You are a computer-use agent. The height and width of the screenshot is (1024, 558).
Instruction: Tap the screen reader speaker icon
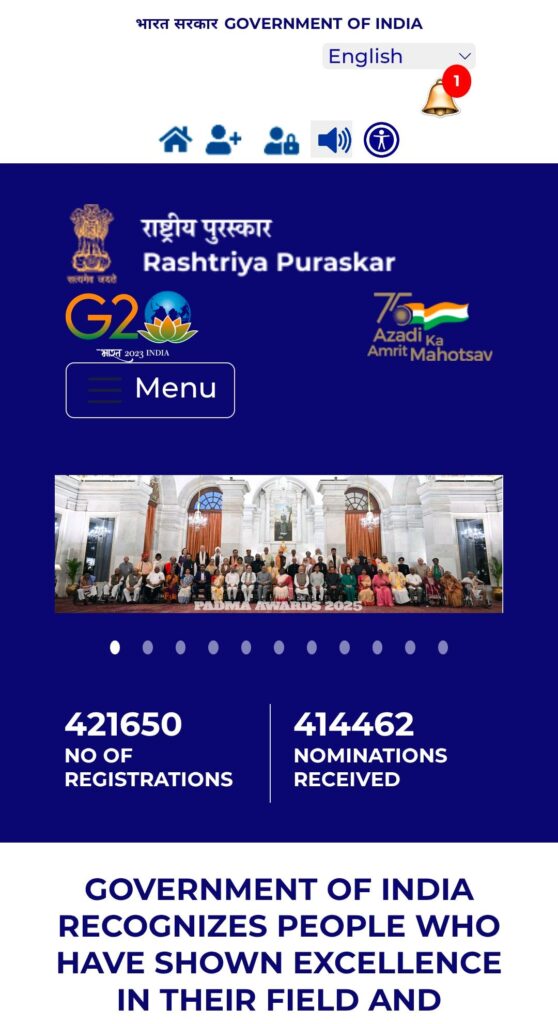332,139
